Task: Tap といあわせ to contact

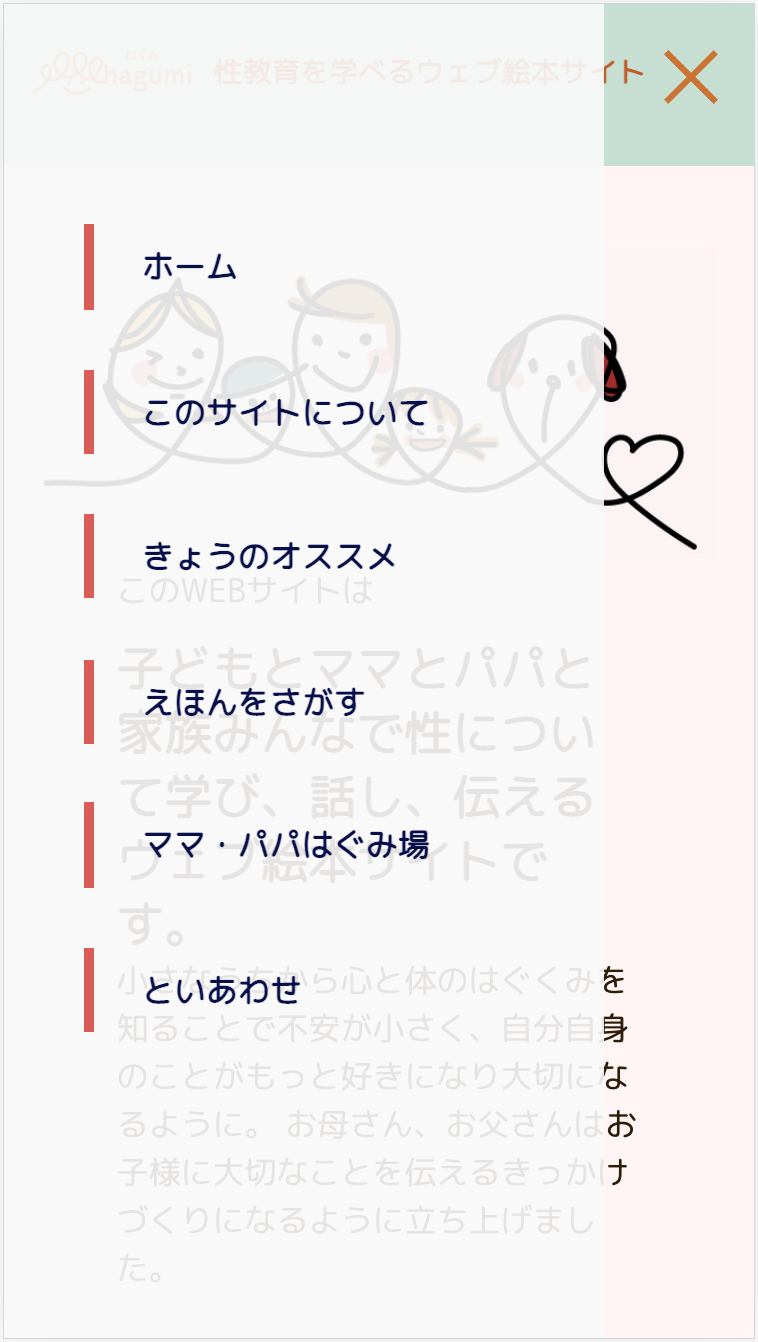Action: [x=222, y=990]
